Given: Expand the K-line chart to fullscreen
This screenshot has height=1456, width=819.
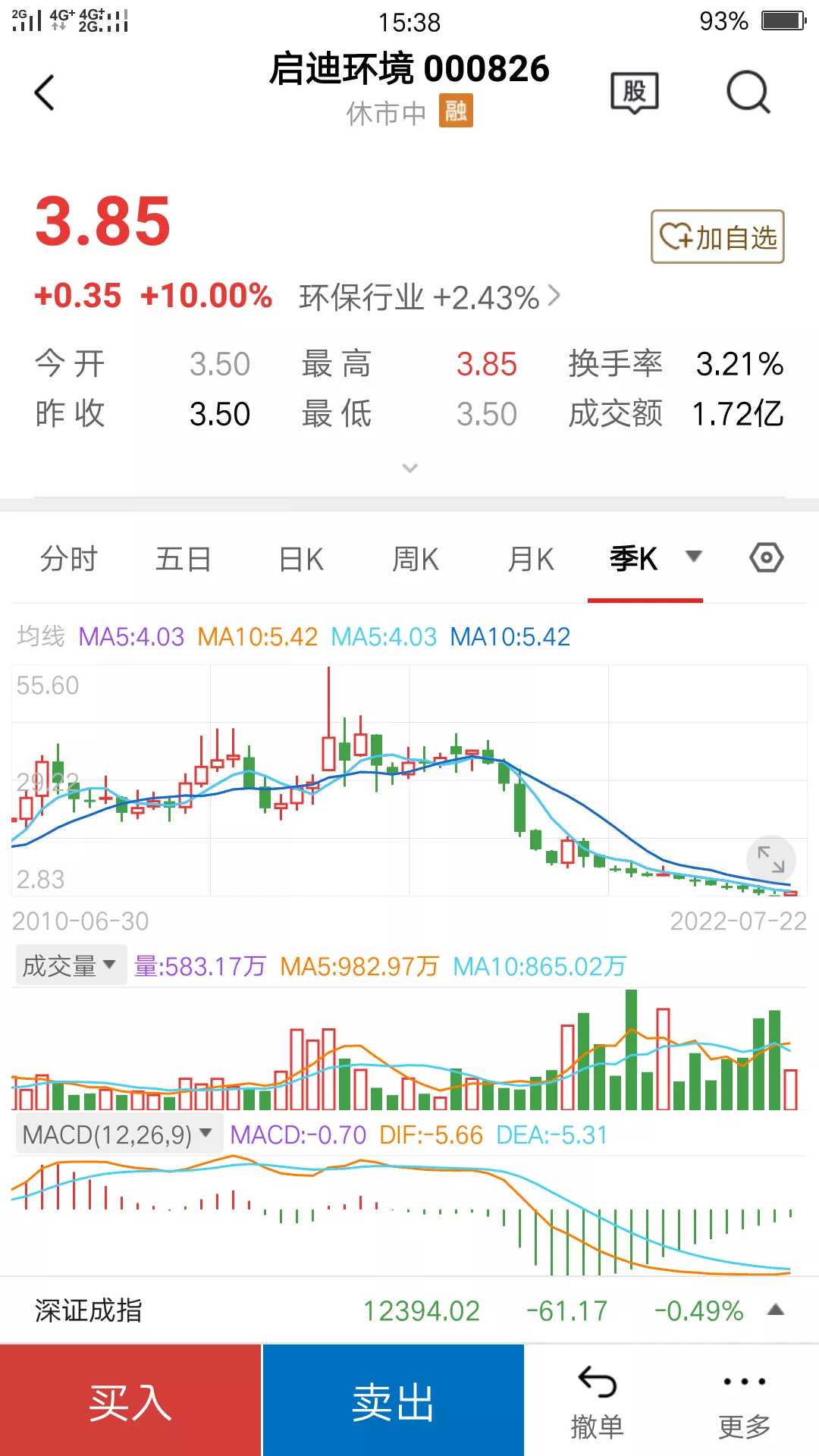Looking at the screenshot, I should click(771, 859).
